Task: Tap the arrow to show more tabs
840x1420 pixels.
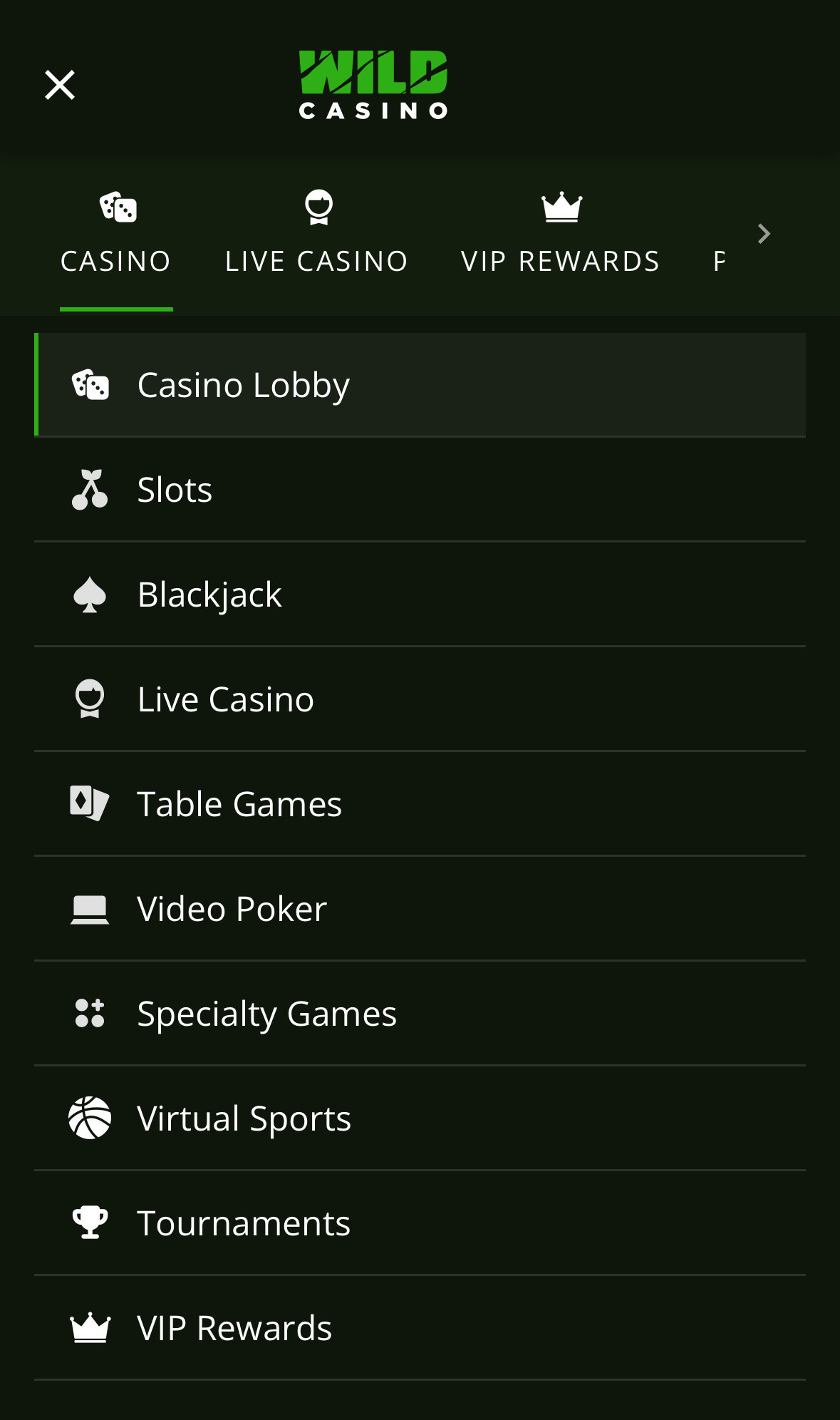Action: coord(764,234)
